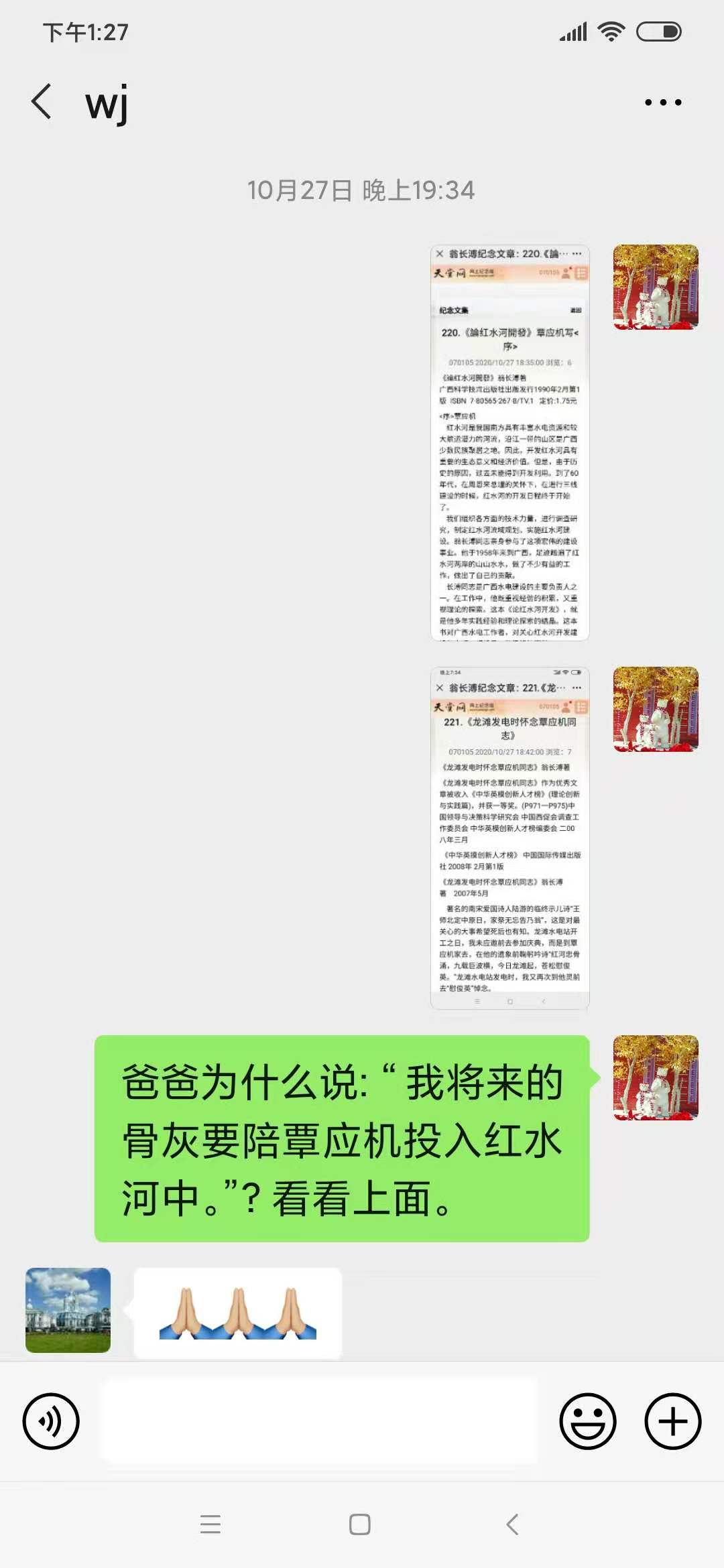The height and width of the screenshot is (1568, 724).
Task: Open chat info via three-dot menu
Action: 662,103
